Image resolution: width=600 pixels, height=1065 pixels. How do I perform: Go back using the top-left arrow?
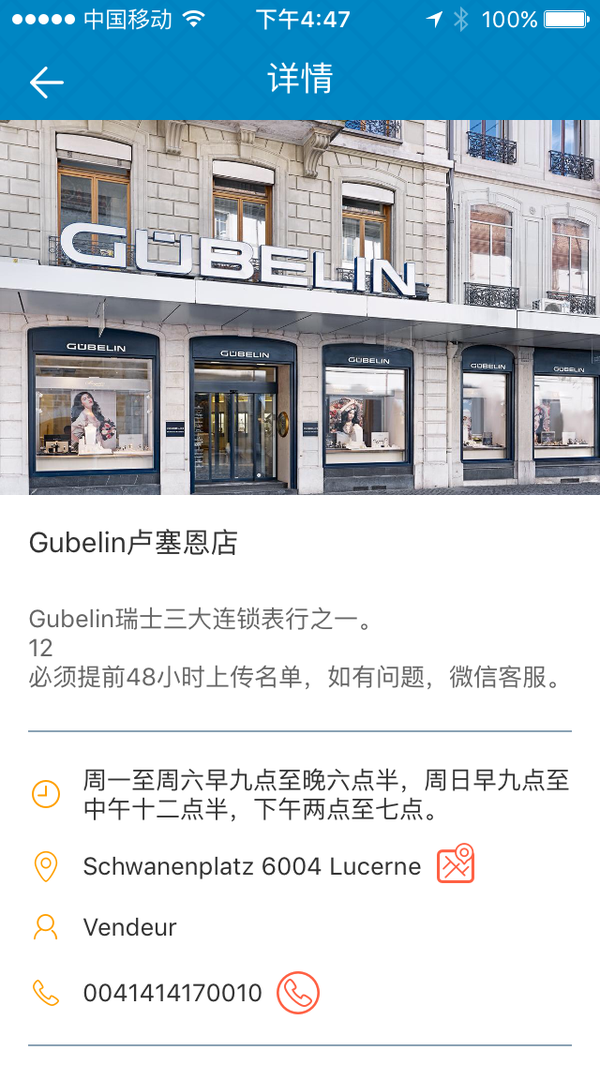pyautogui.click(x=46, y=82)
